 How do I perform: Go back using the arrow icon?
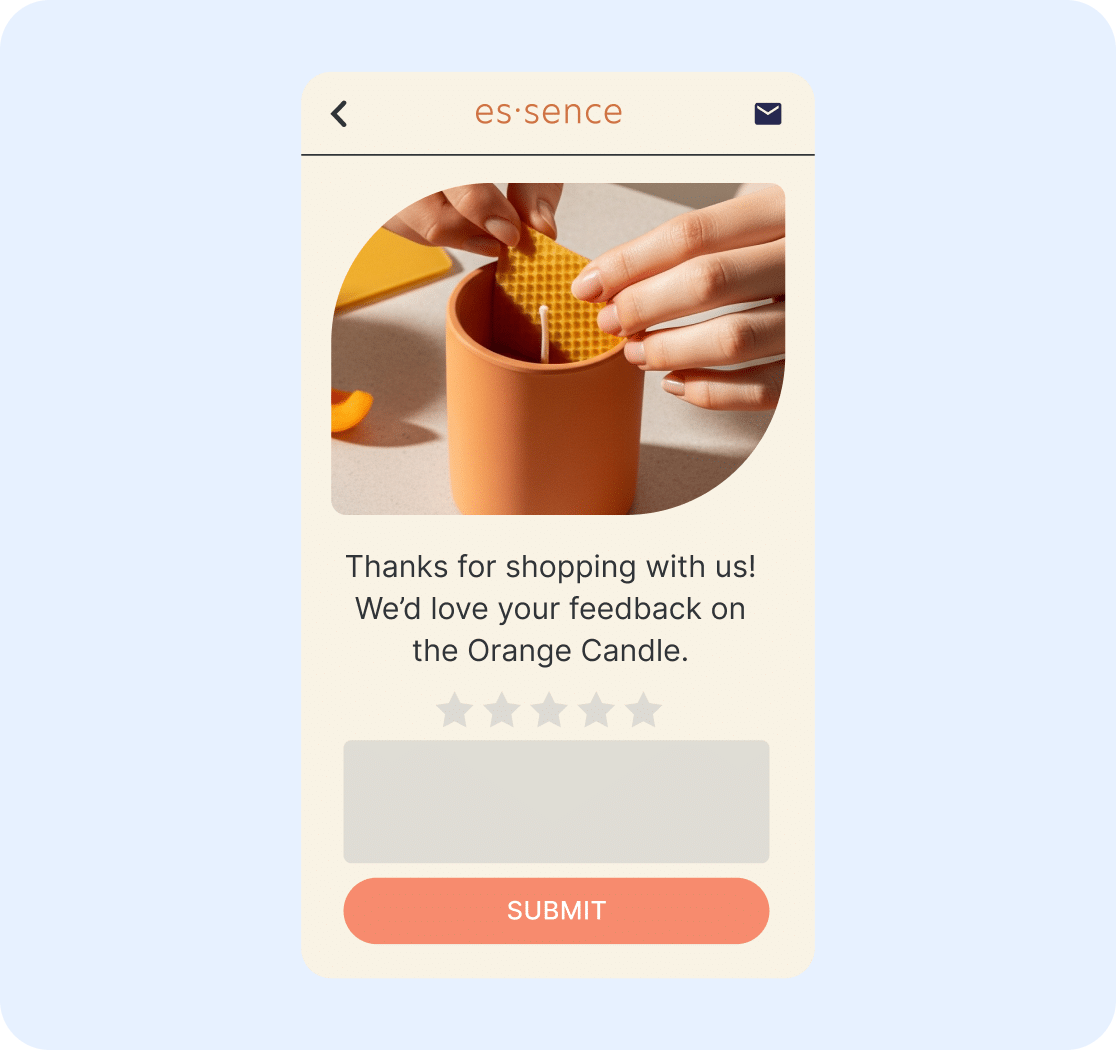pyautogui.click(x=339, y=114)
